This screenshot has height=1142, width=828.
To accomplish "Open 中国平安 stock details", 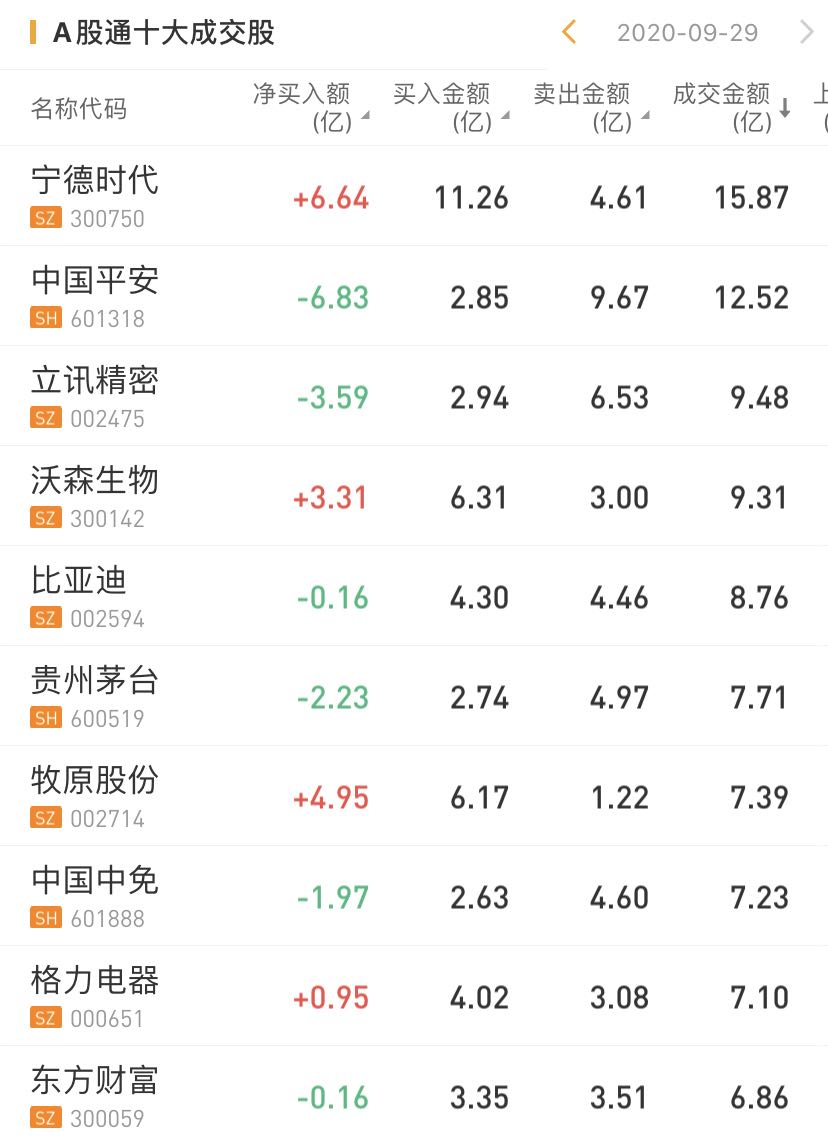I will [95, 296].
